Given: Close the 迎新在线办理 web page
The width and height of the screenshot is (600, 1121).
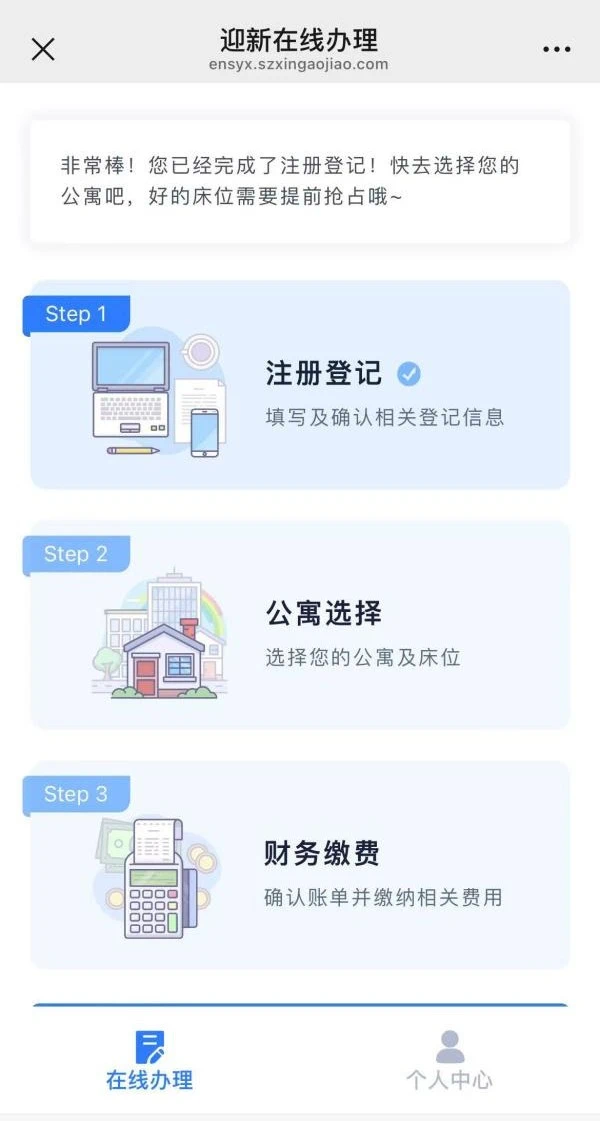Looking at the screenshot, I should tap(43, 48).
